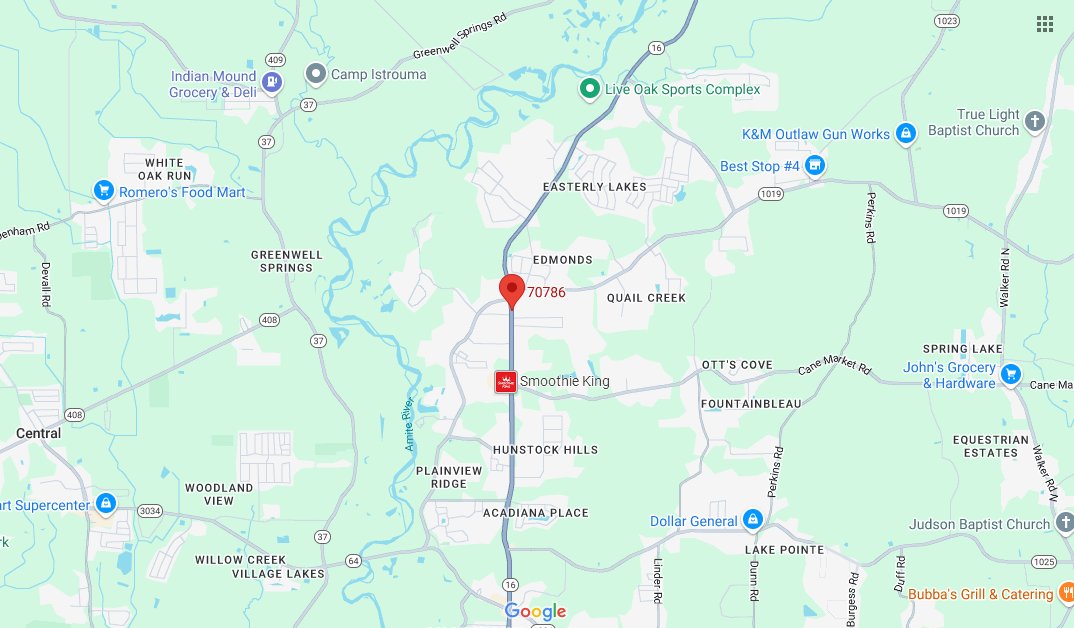Select the Dollar General marker
Image resolution: width=1074 pixels, height=628 pixels.
click(753, 520)
